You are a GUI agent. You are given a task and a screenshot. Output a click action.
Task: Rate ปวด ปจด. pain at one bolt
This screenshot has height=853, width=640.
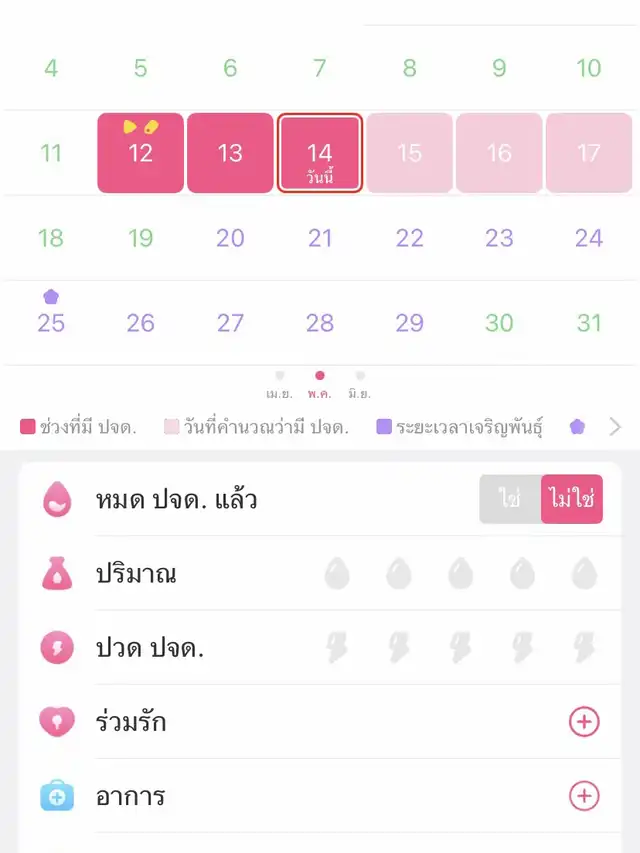(337, 648)
